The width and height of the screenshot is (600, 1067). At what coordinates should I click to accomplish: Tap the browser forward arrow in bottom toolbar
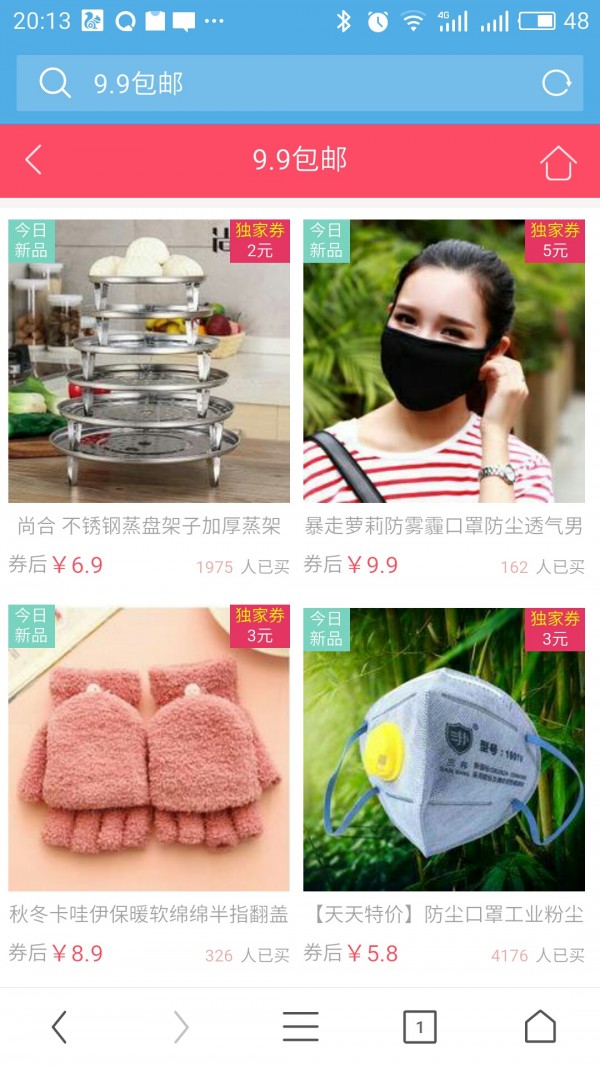[180, 1026]
